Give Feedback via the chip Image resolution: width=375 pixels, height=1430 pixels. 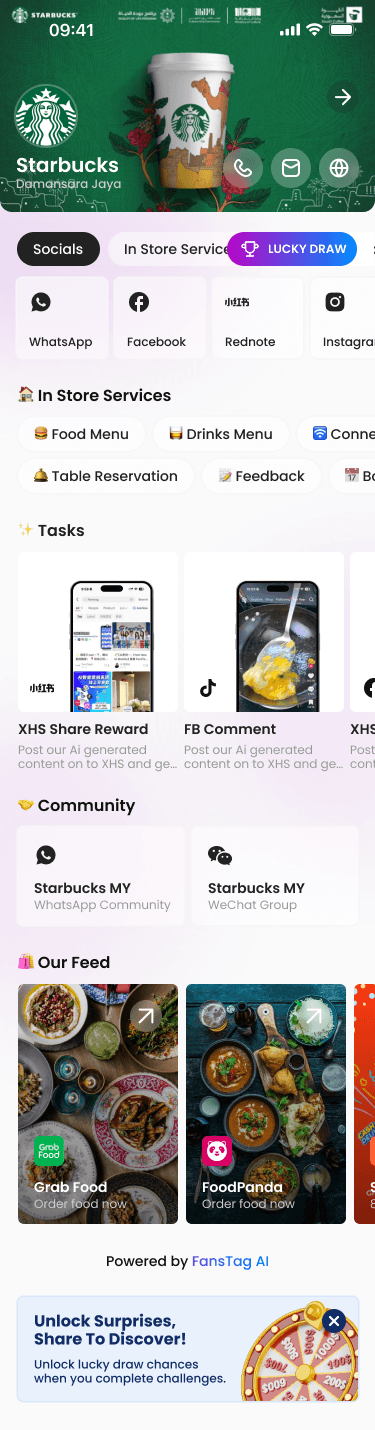pyautogui.click(x=262, y=476)
